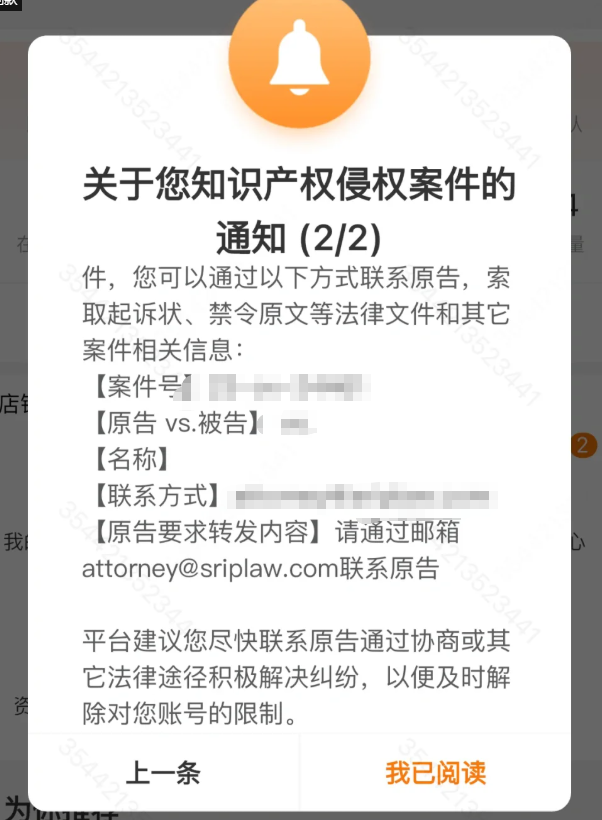Confirm reading by tapping 我已阅读
Image resolution: width=602 pixels, height=820 pixels.
pos(436,772)
